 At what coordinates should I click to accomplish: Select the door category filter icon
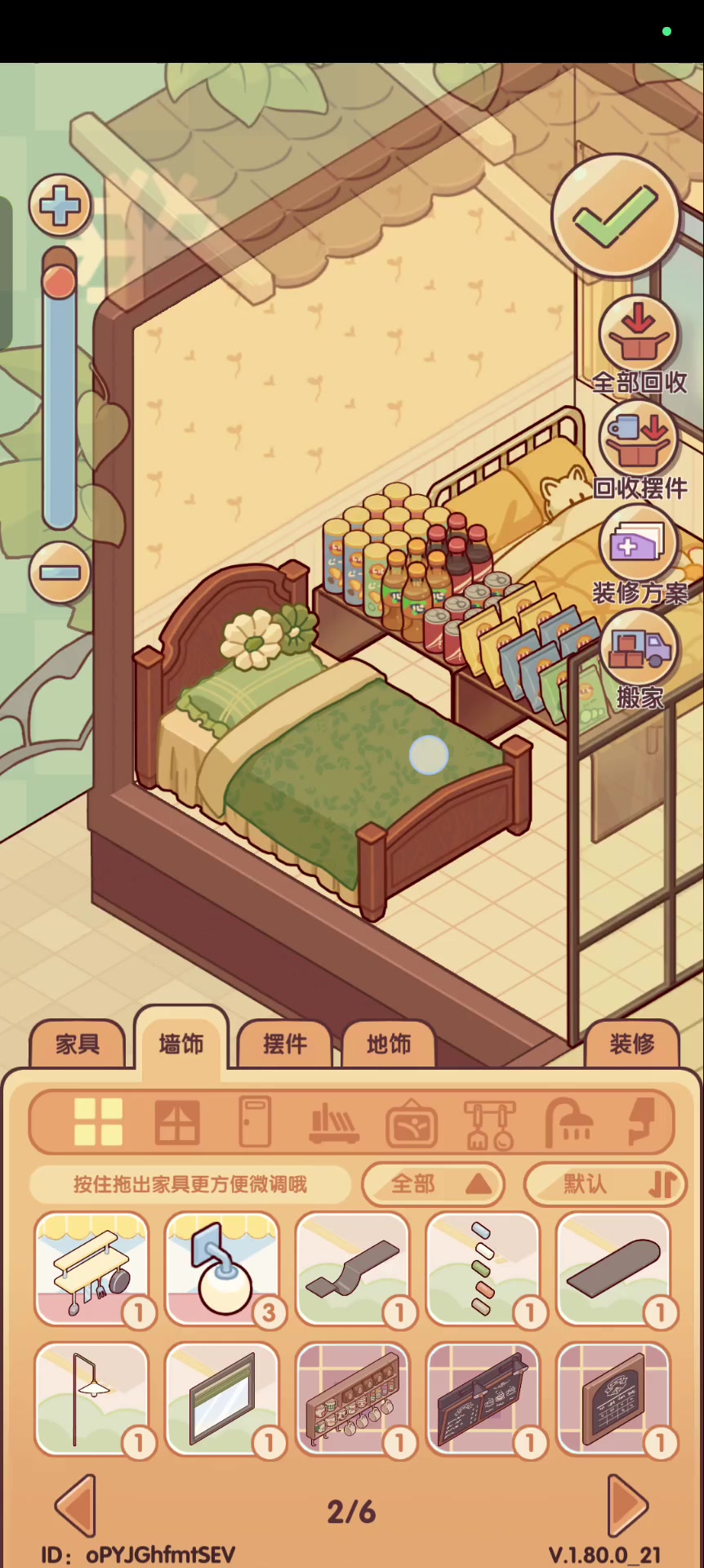[x=255, y=1122]
